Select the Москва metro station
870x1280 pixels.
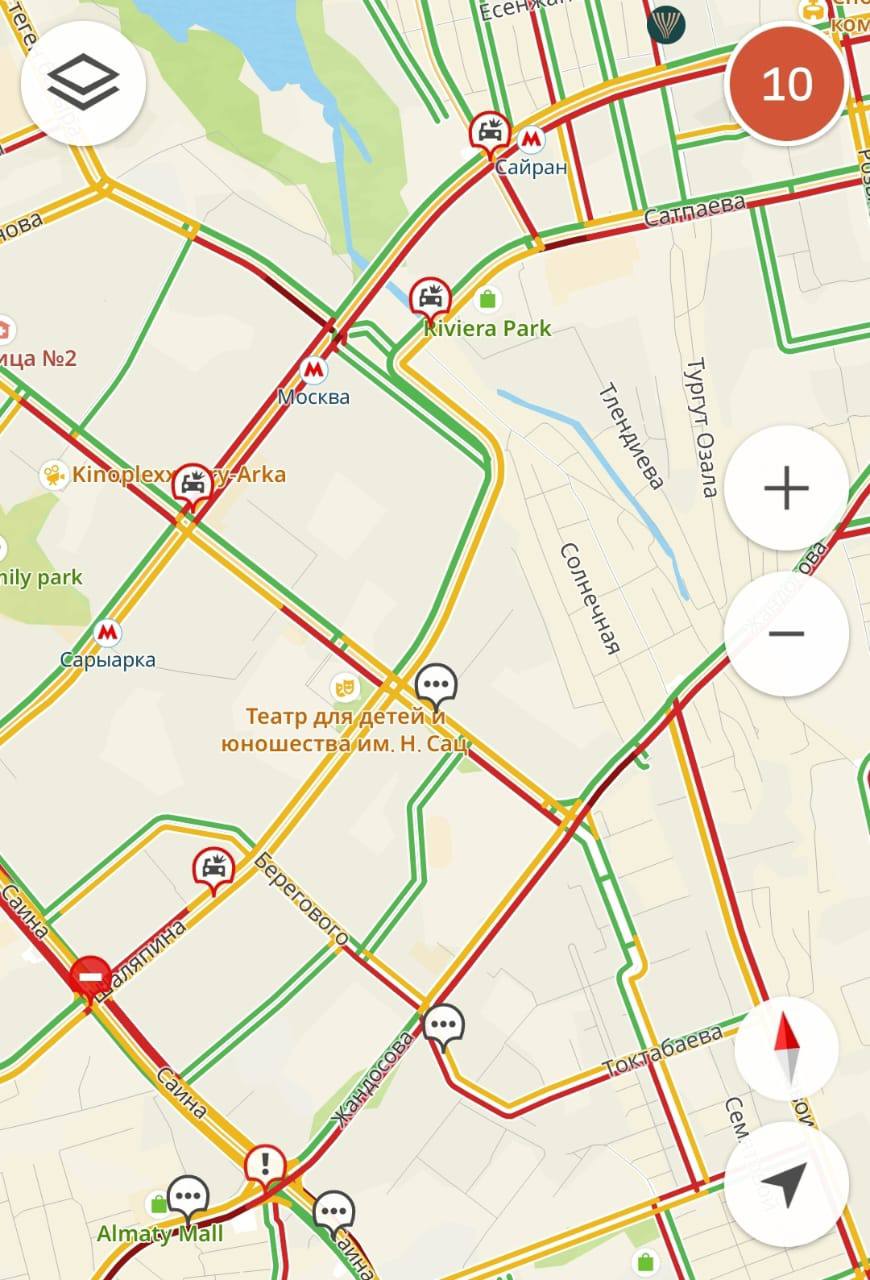pos(314,370)
